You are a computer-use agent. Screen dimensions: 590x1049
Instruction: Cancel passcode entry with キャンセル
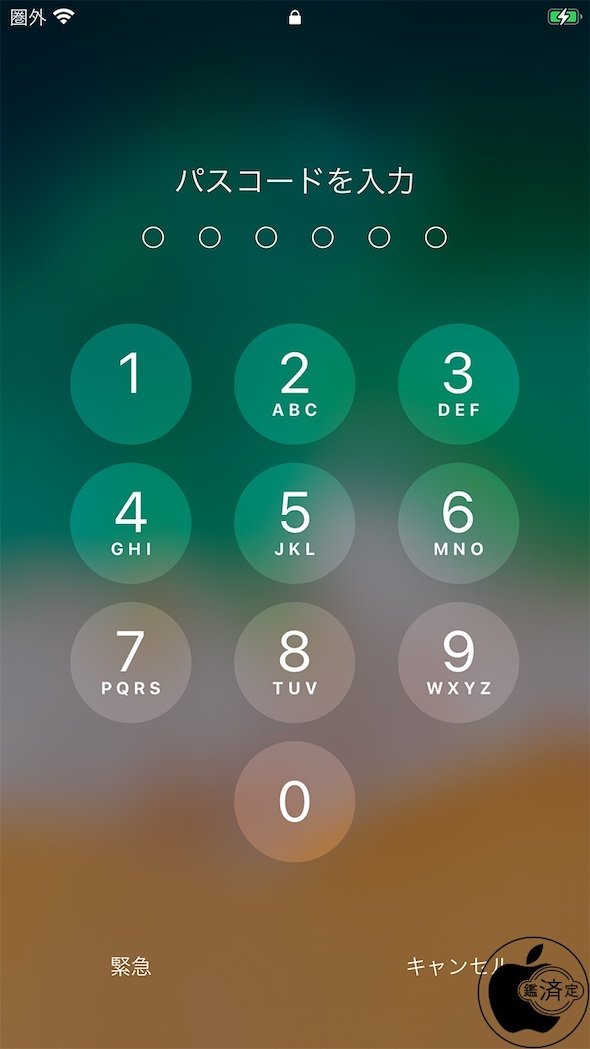tap(457, 966)
